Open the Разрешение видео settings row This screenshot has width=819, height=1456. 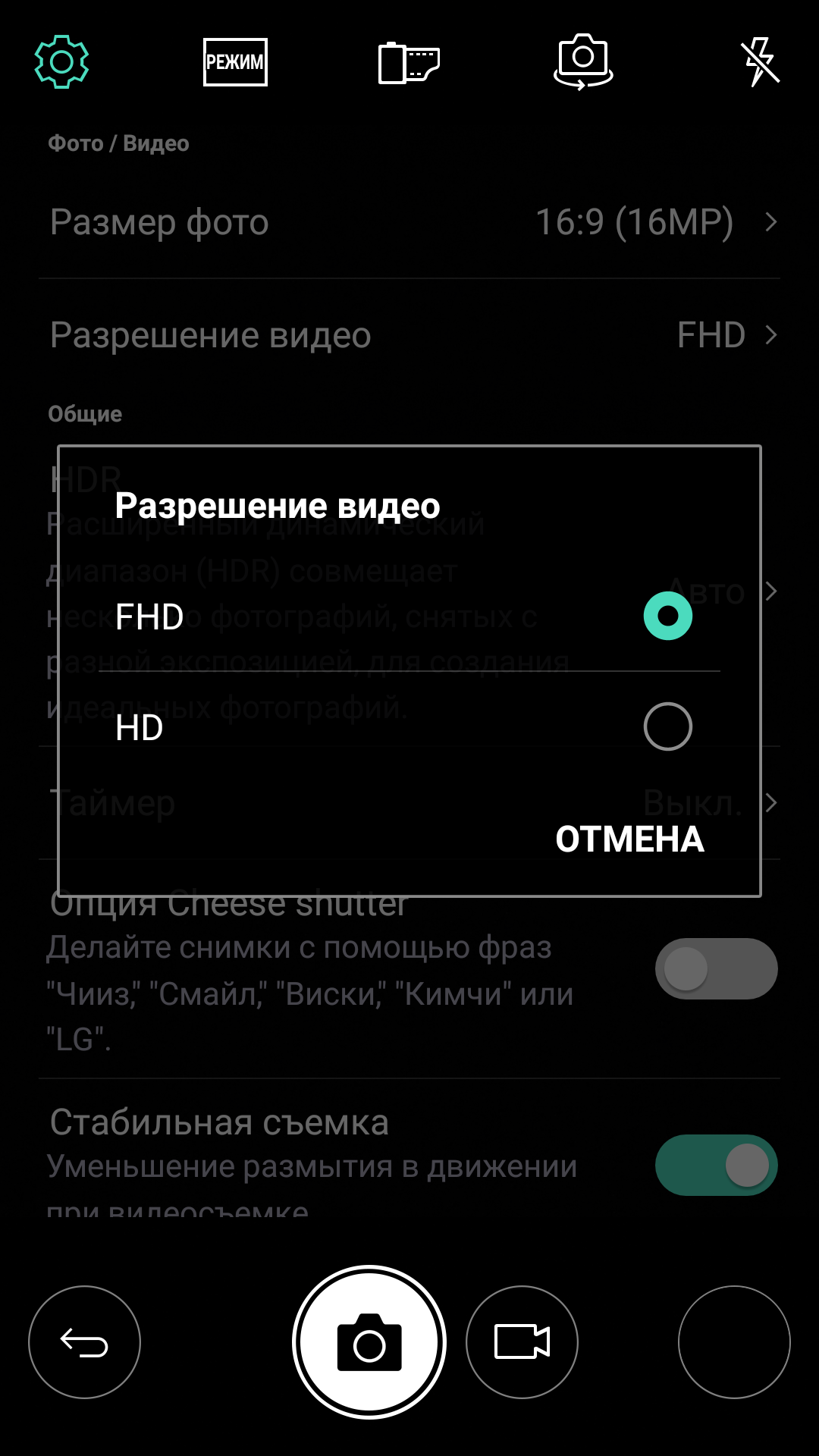tap(409, 334)
